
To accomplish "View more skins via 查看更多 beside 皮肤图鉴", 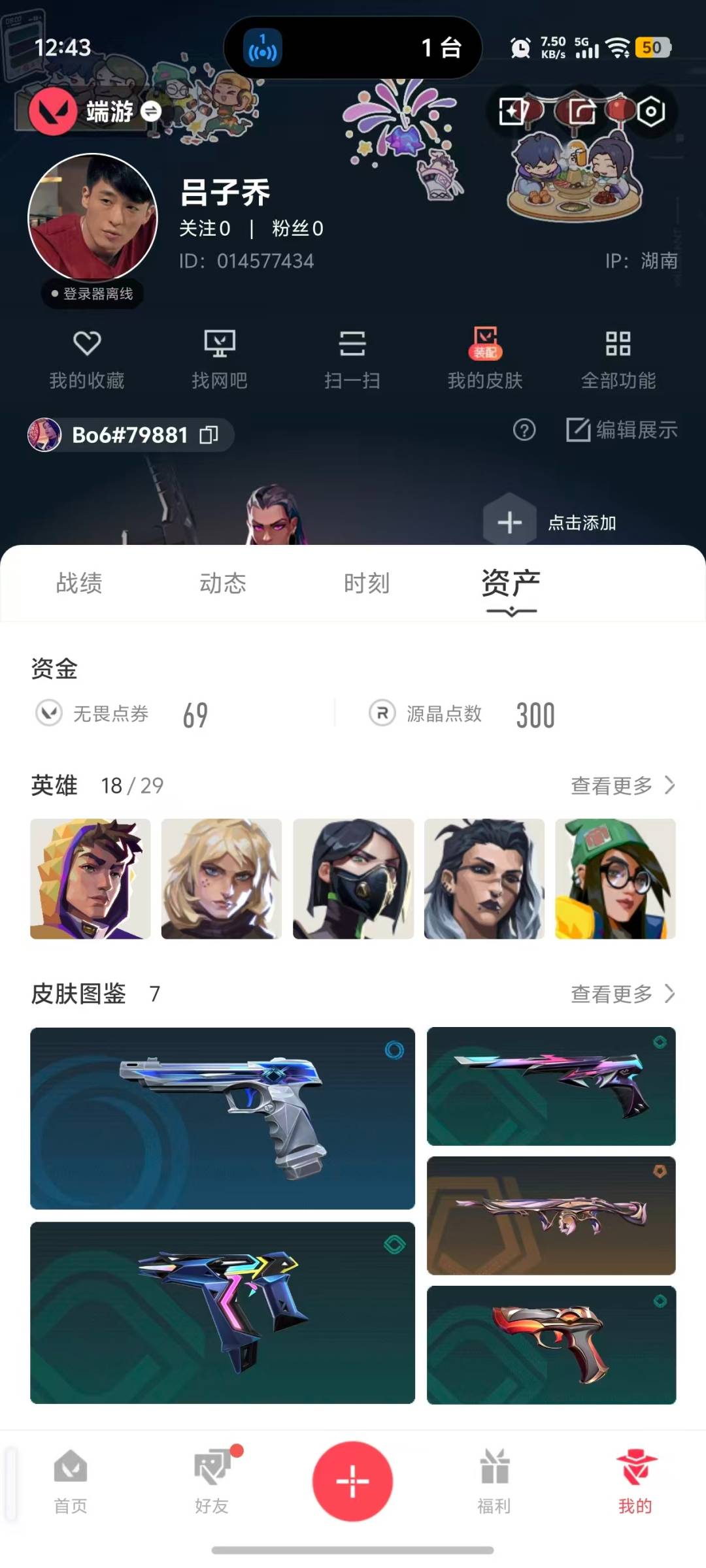I will [623, 994].
